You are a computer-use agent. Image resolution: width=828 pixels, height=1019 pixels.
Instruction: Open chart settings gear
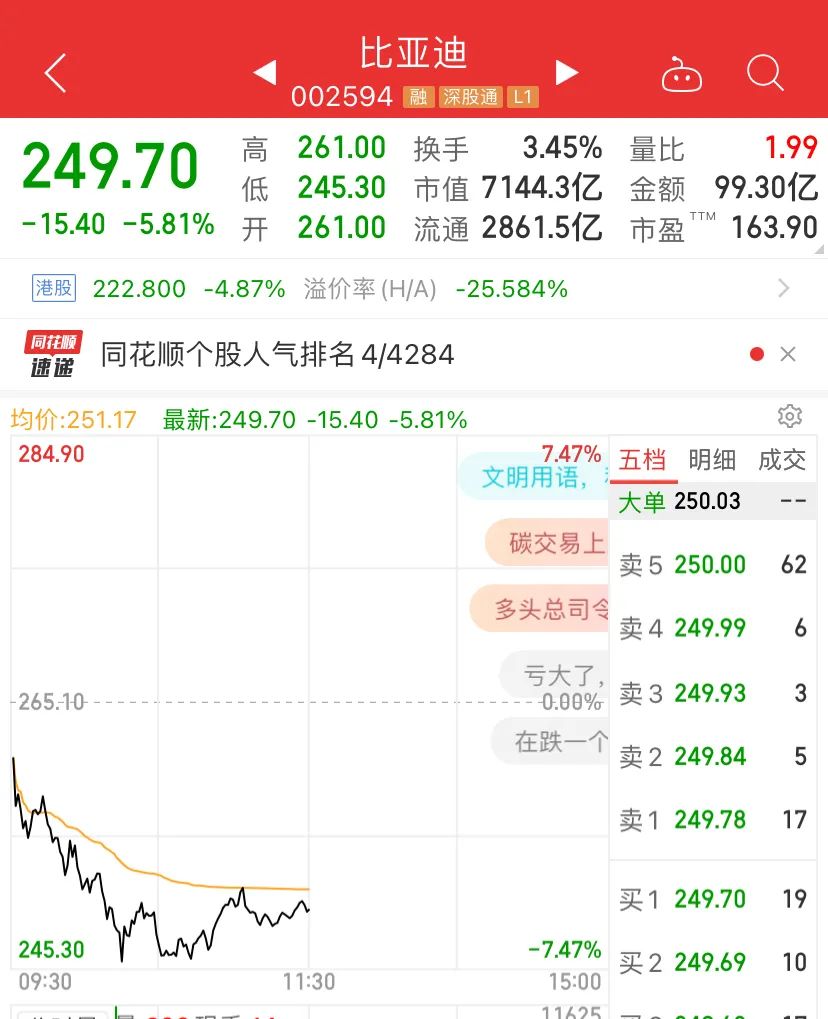pos(790,416)
